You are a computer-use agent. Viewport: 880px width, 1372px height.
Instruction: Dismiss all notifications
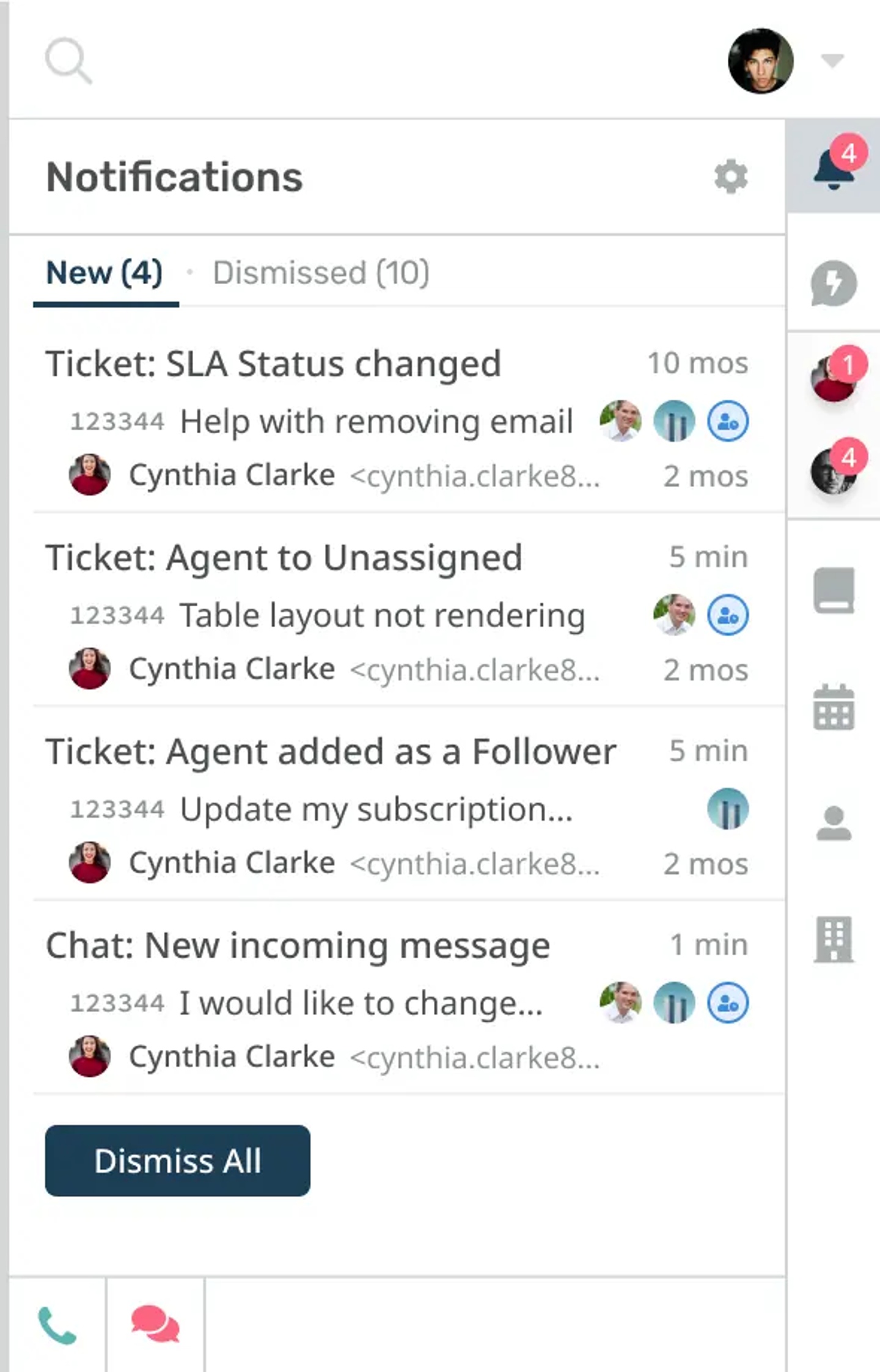point(177,1161)
